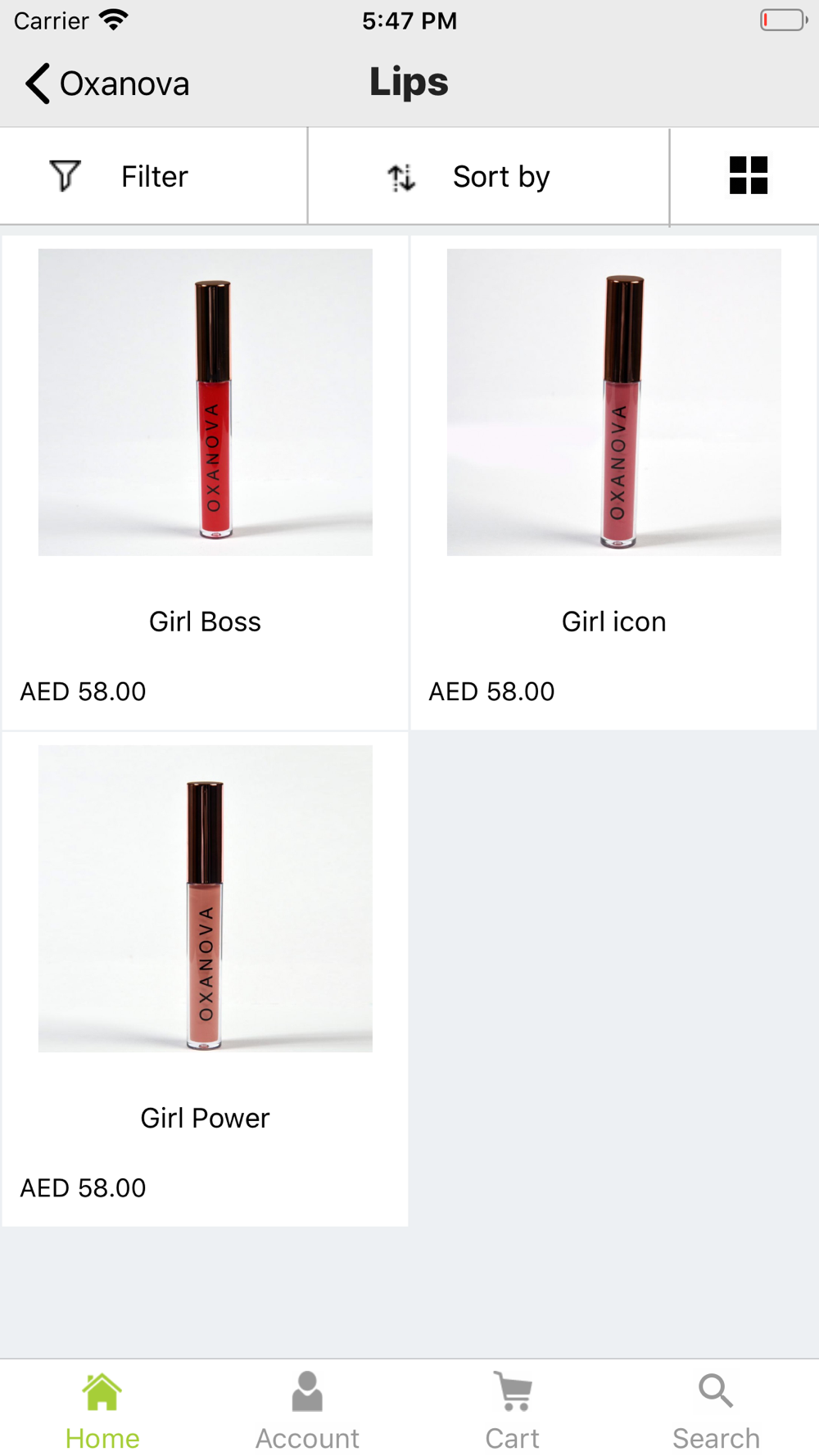Image resolution: width=819 pixels, height=1456 pixels.
Task: Switch to the Home tab
Action: click(x=102, y=1412)
